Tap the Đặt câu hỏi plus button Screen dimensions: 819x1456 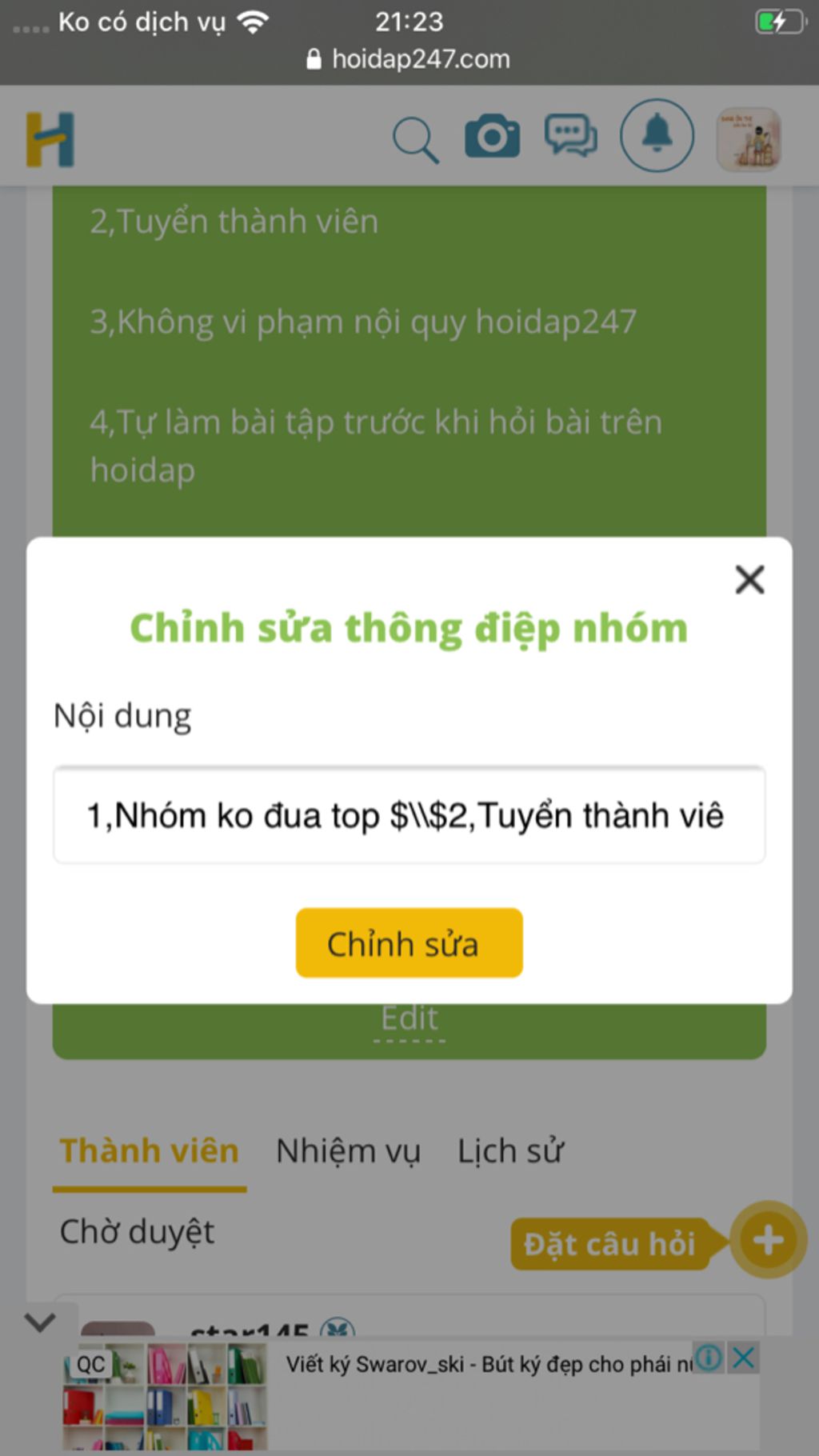tap(768, 1241)
